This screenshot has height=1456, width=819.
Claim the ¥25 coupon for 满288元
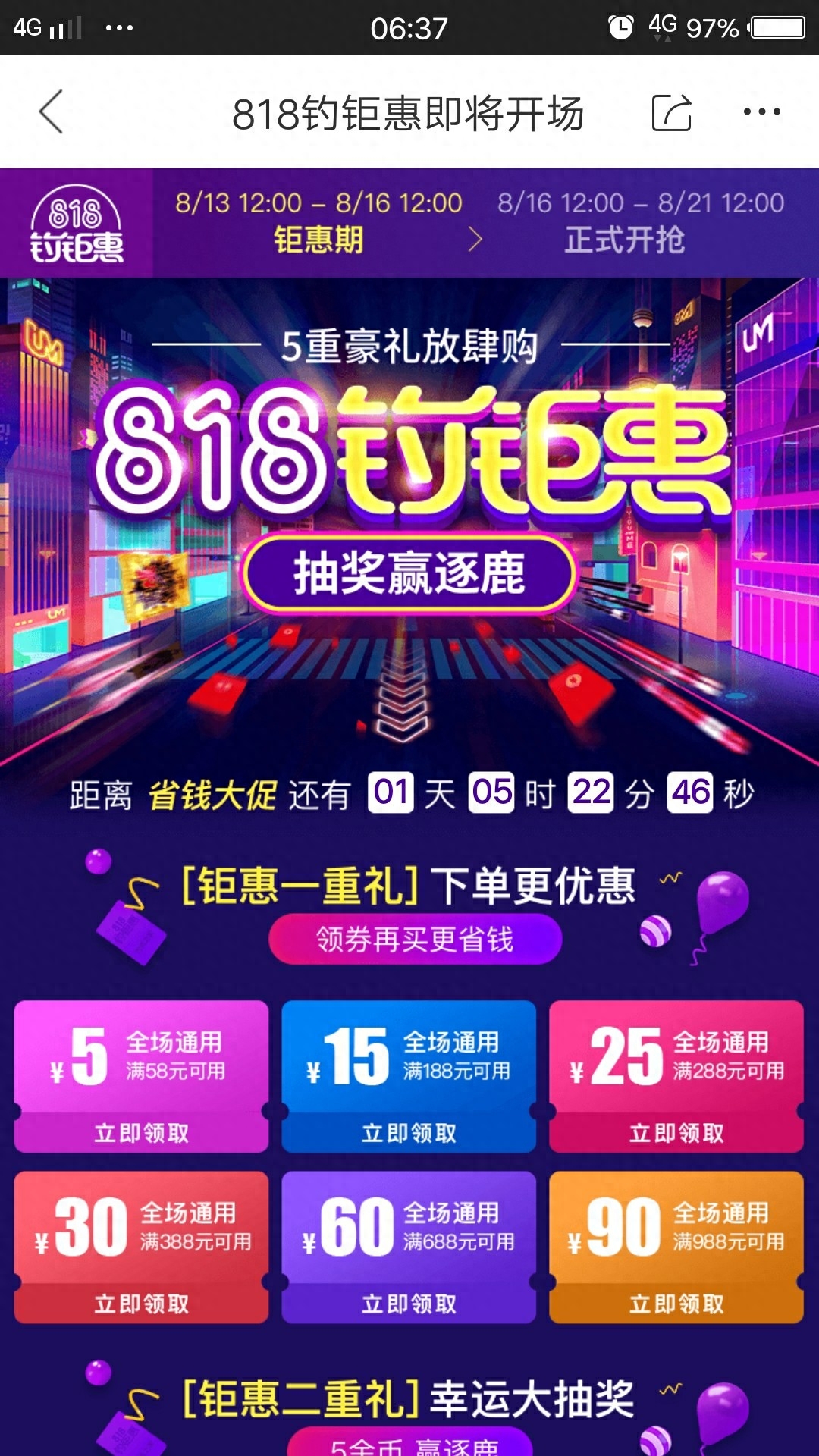(676, 1132)
